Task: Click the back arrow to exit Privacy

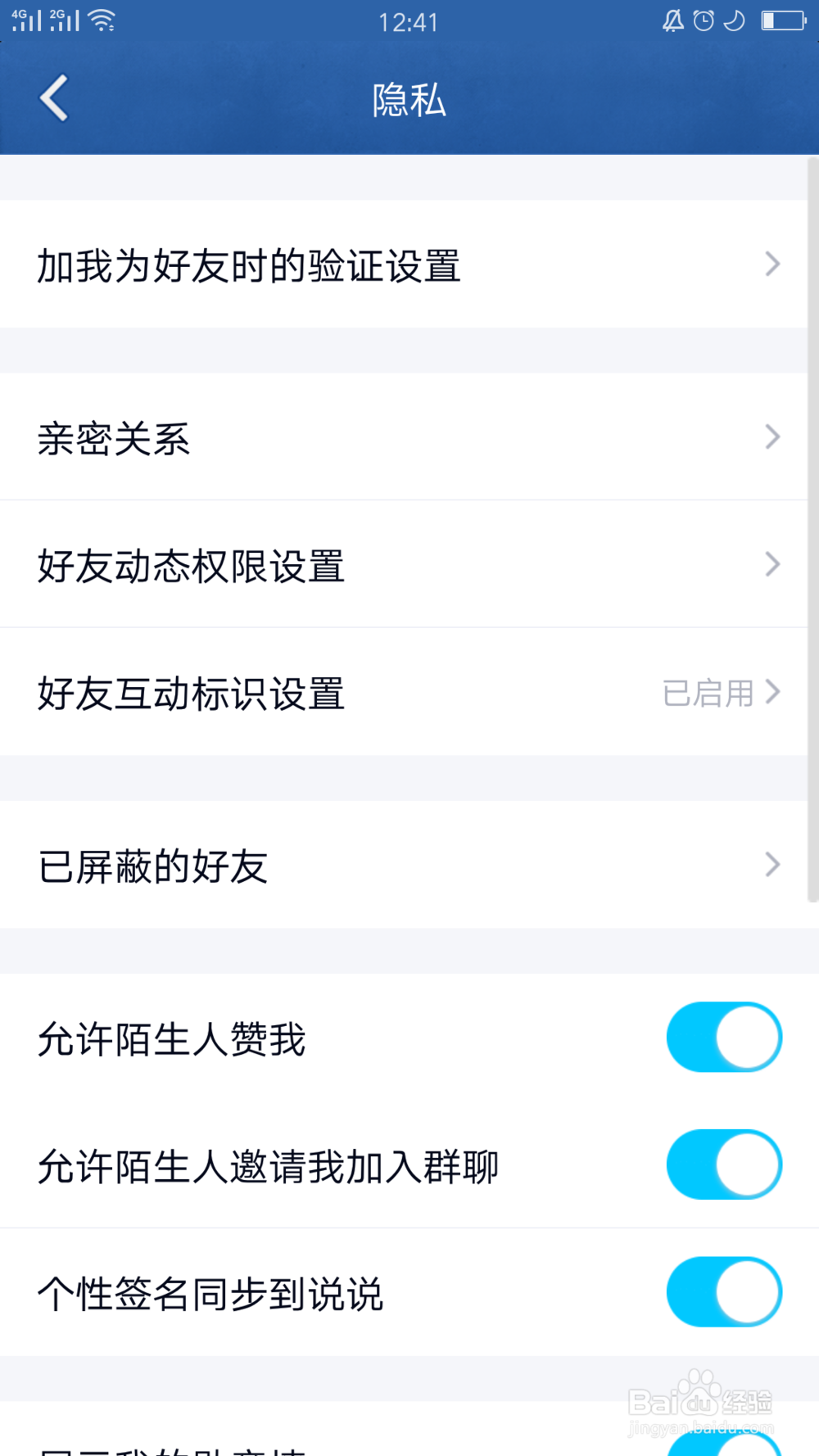Action: pos(54,97)
